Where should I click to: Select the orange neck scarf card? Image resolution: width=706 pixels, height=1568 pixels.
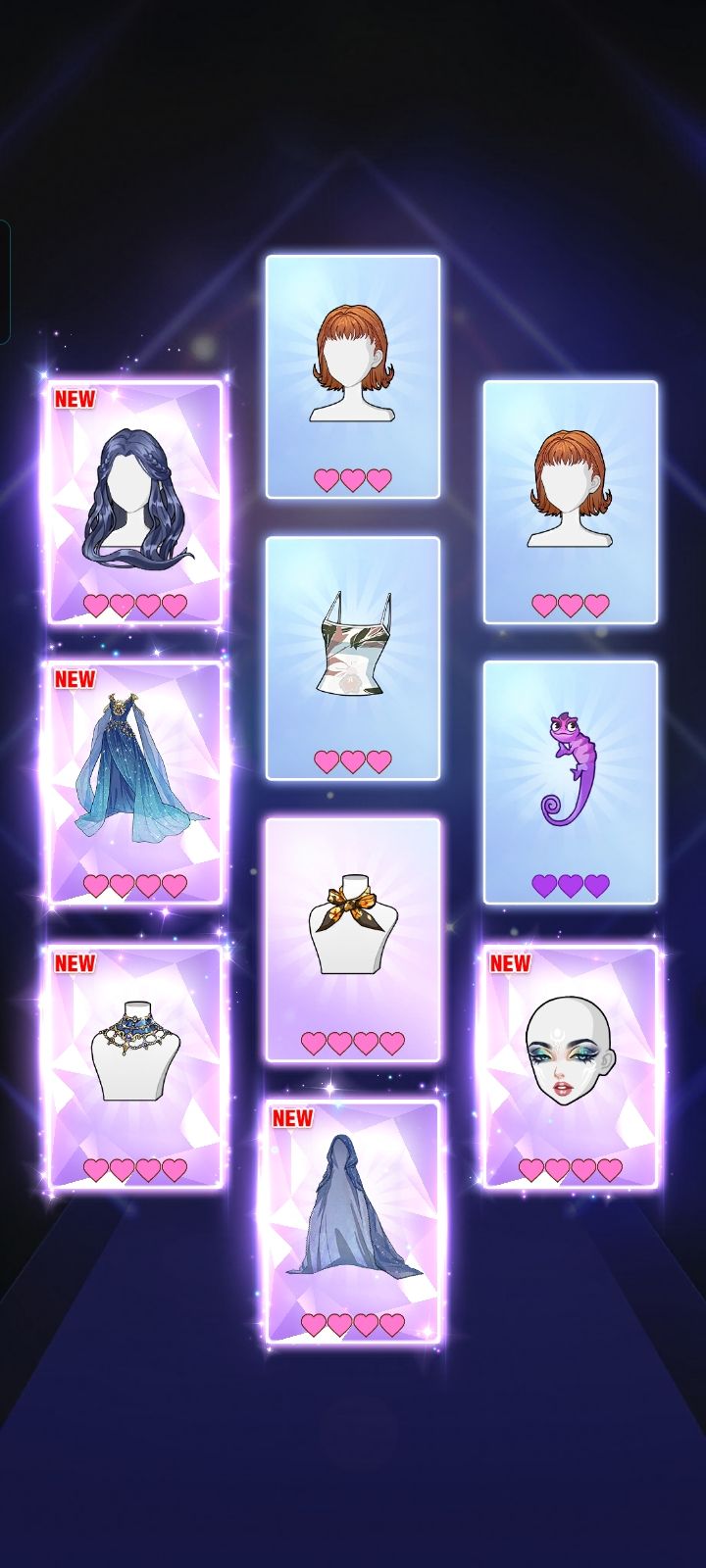pos(353,939)
